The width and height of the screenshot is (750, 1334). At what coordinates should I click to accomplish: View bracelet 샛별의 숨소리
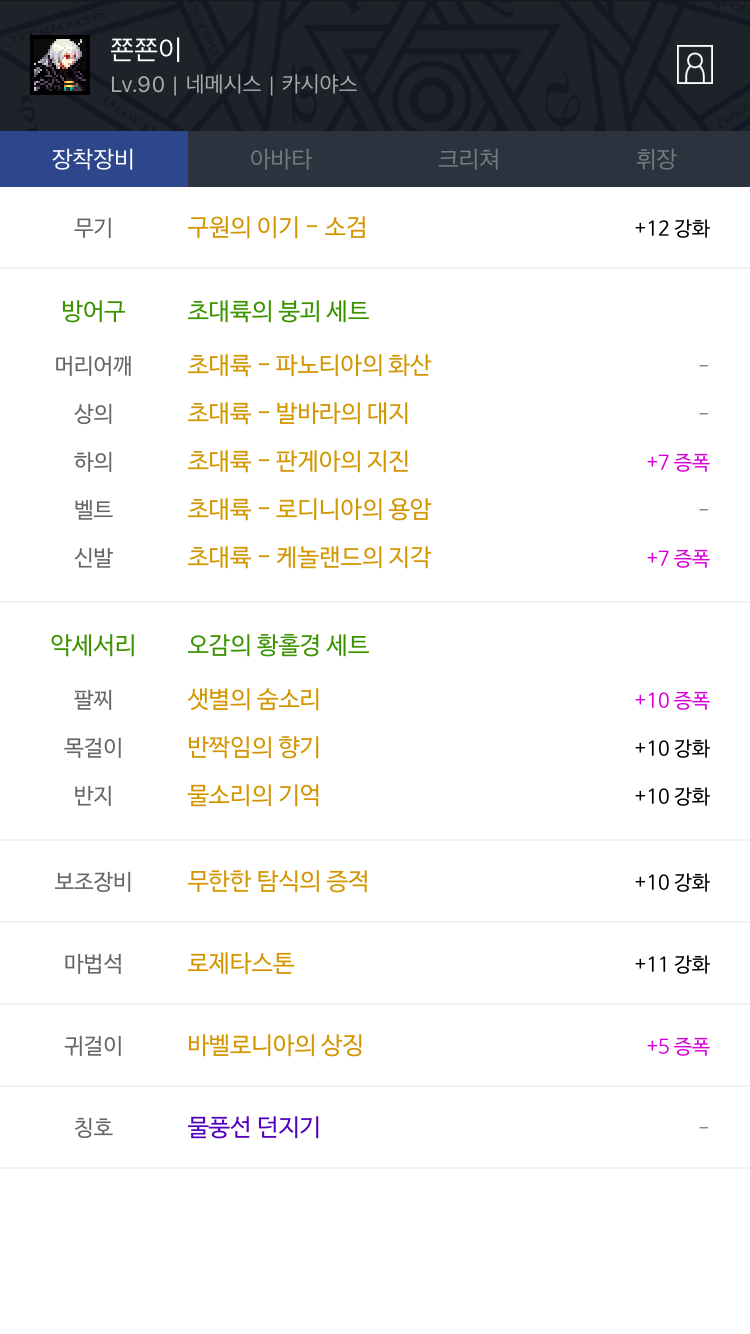254,699
